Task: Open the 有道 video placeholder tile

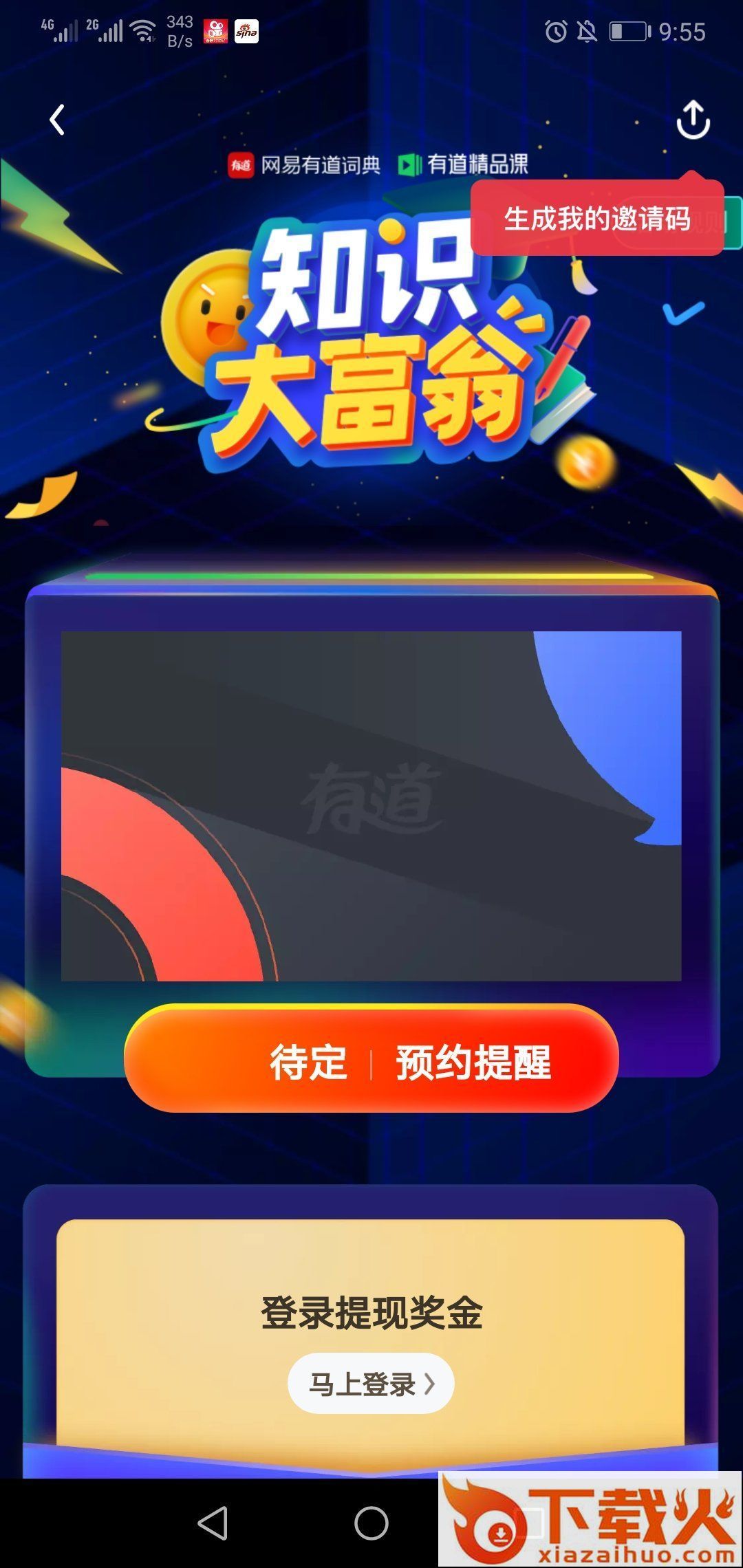Action: click(371, 805)
